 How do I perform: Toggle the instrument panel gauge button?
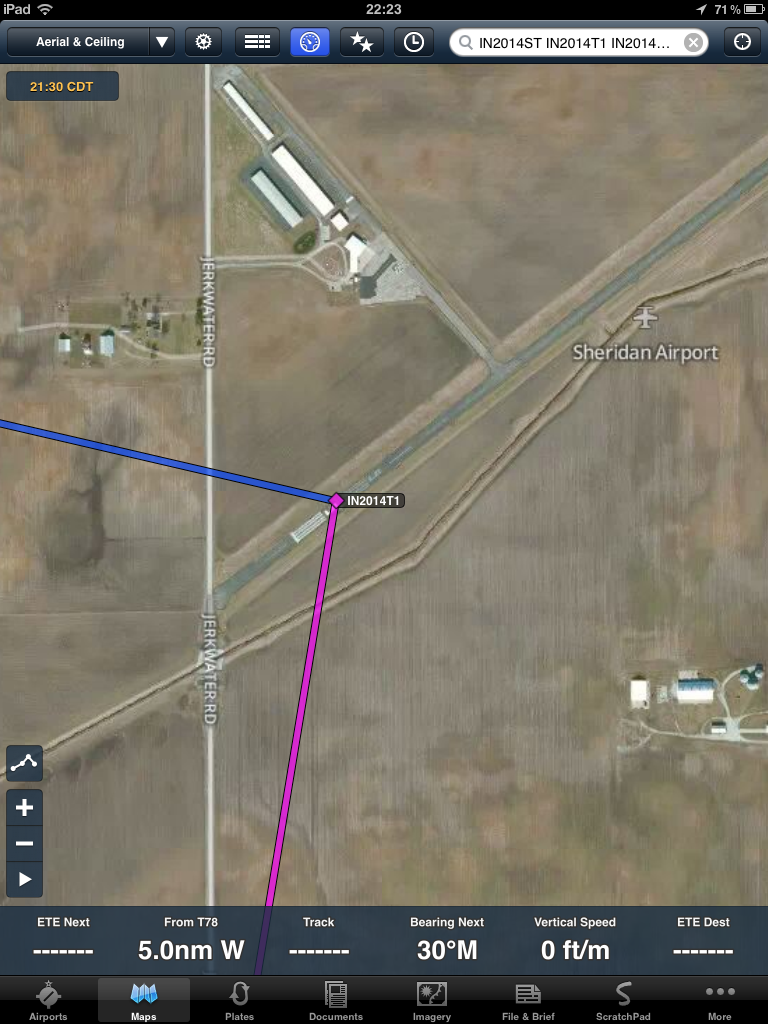[310, 42]
